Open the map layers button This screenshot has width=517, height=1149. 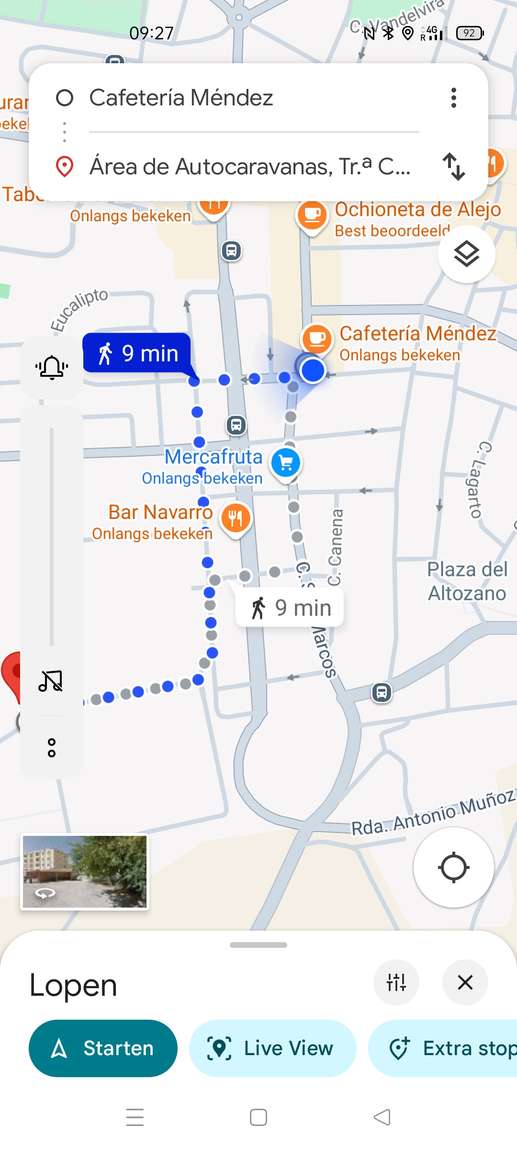(x=466, y=254)
